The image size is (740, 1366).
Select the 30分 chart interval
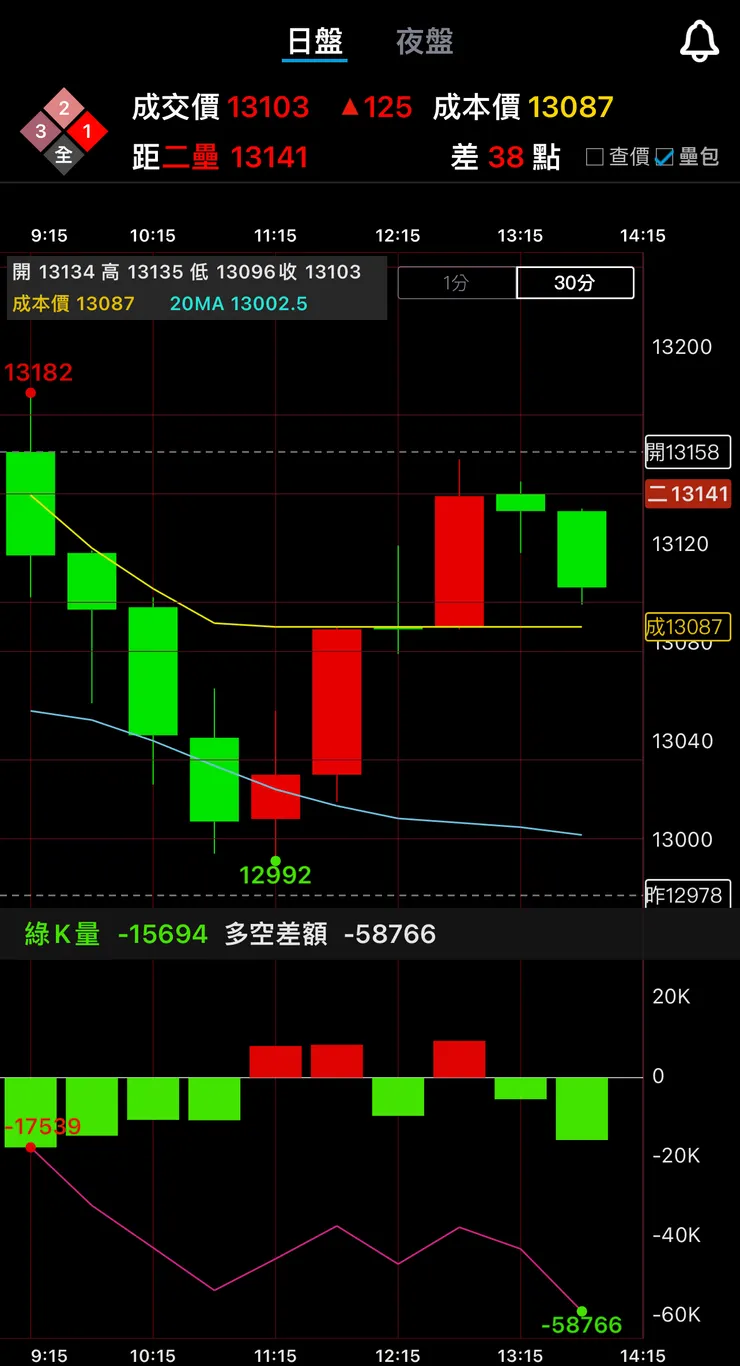click(574, 283)
